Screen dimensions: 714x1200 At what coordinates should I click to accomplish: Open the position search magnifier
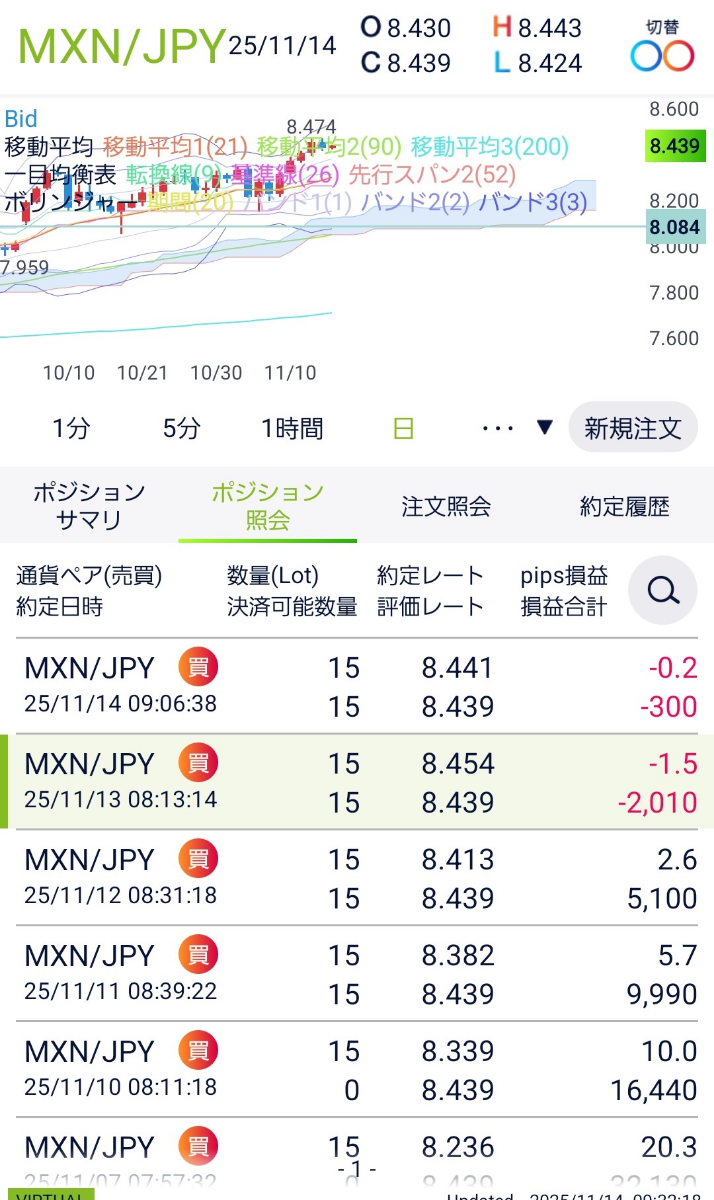663,591
